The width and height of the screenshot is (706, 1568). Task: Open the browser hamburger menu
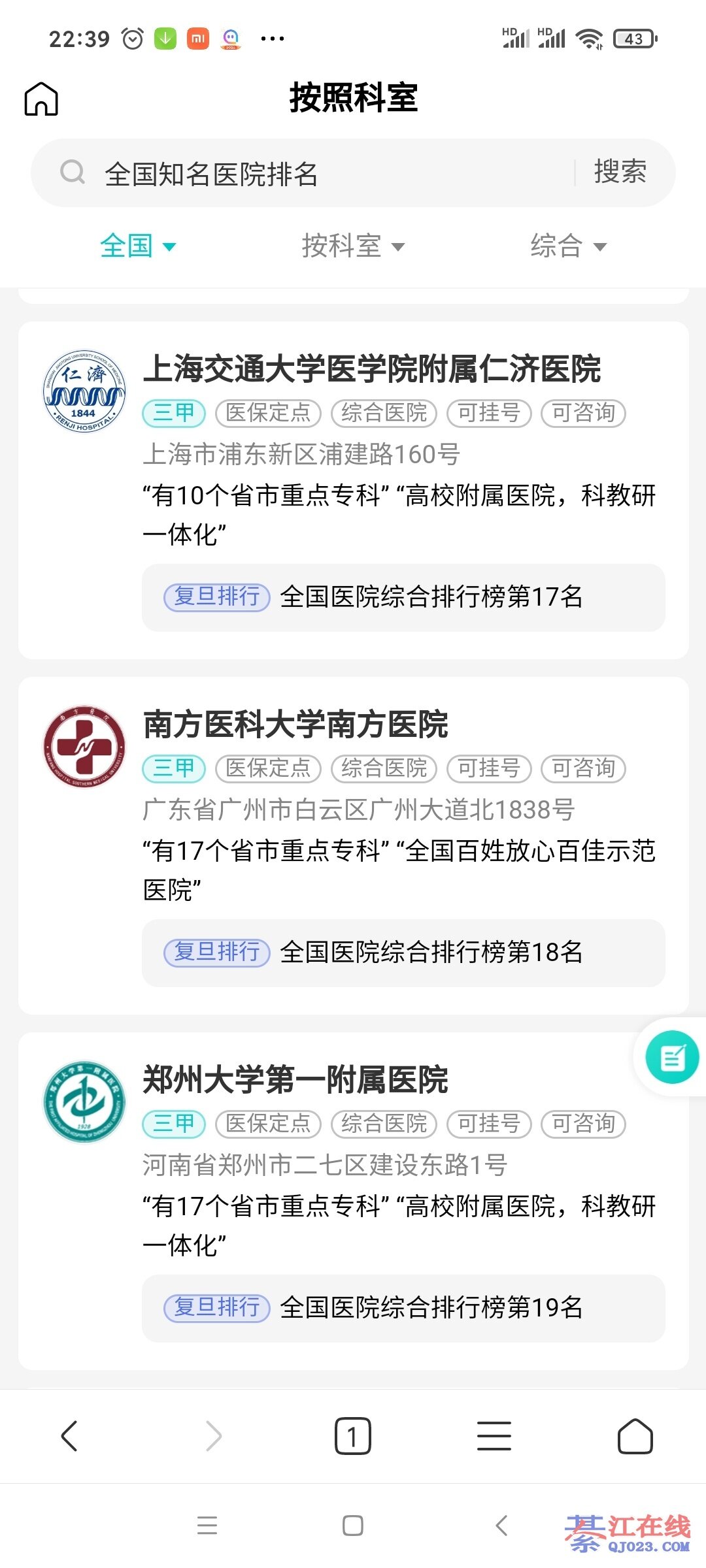[x=494, y=1436]
